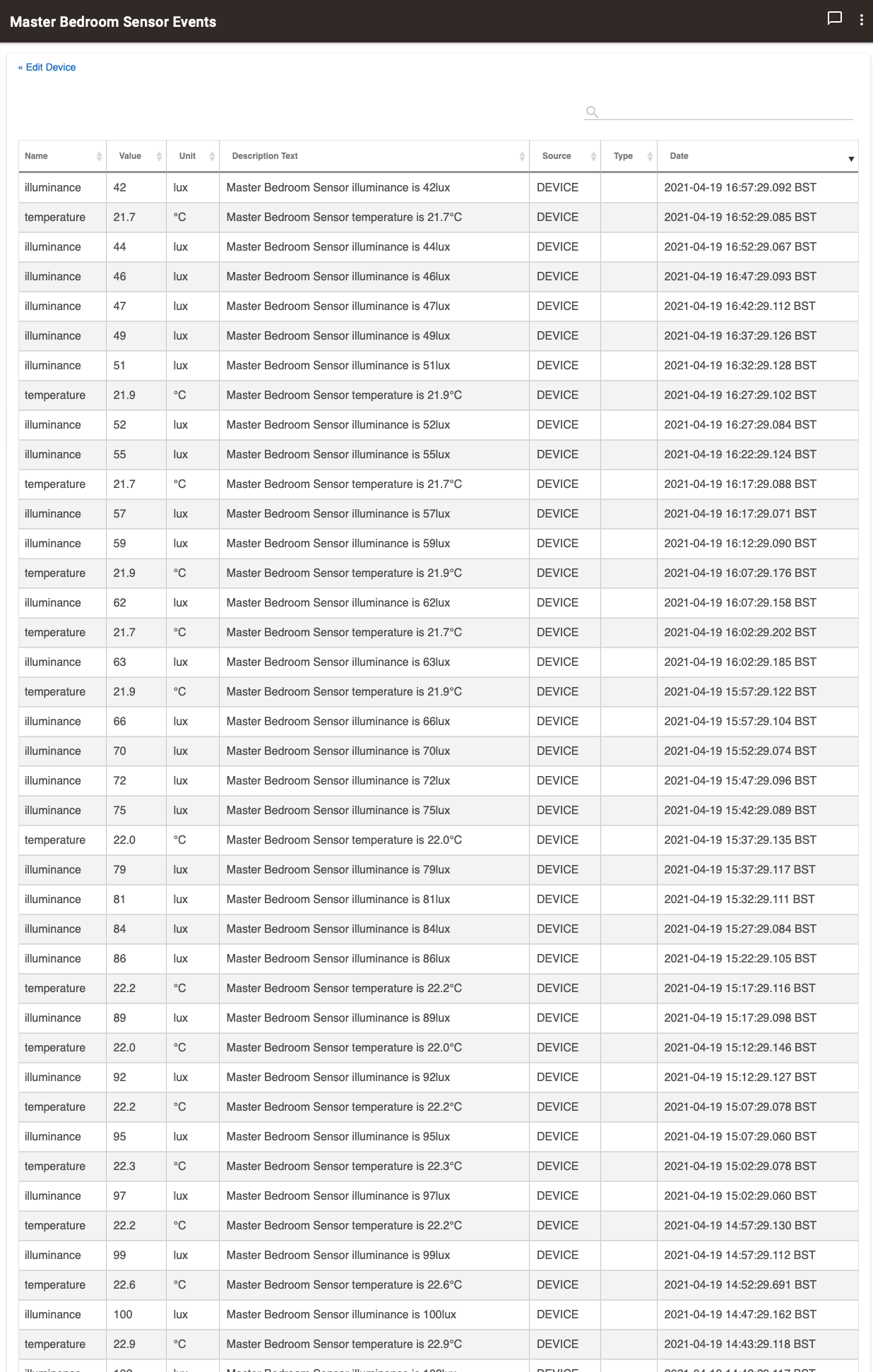Image resolution: width=873 pixels, height=1372 pixels.
Task: Click the Master Bedroom Sensor Events title
Action: point(113,21)
